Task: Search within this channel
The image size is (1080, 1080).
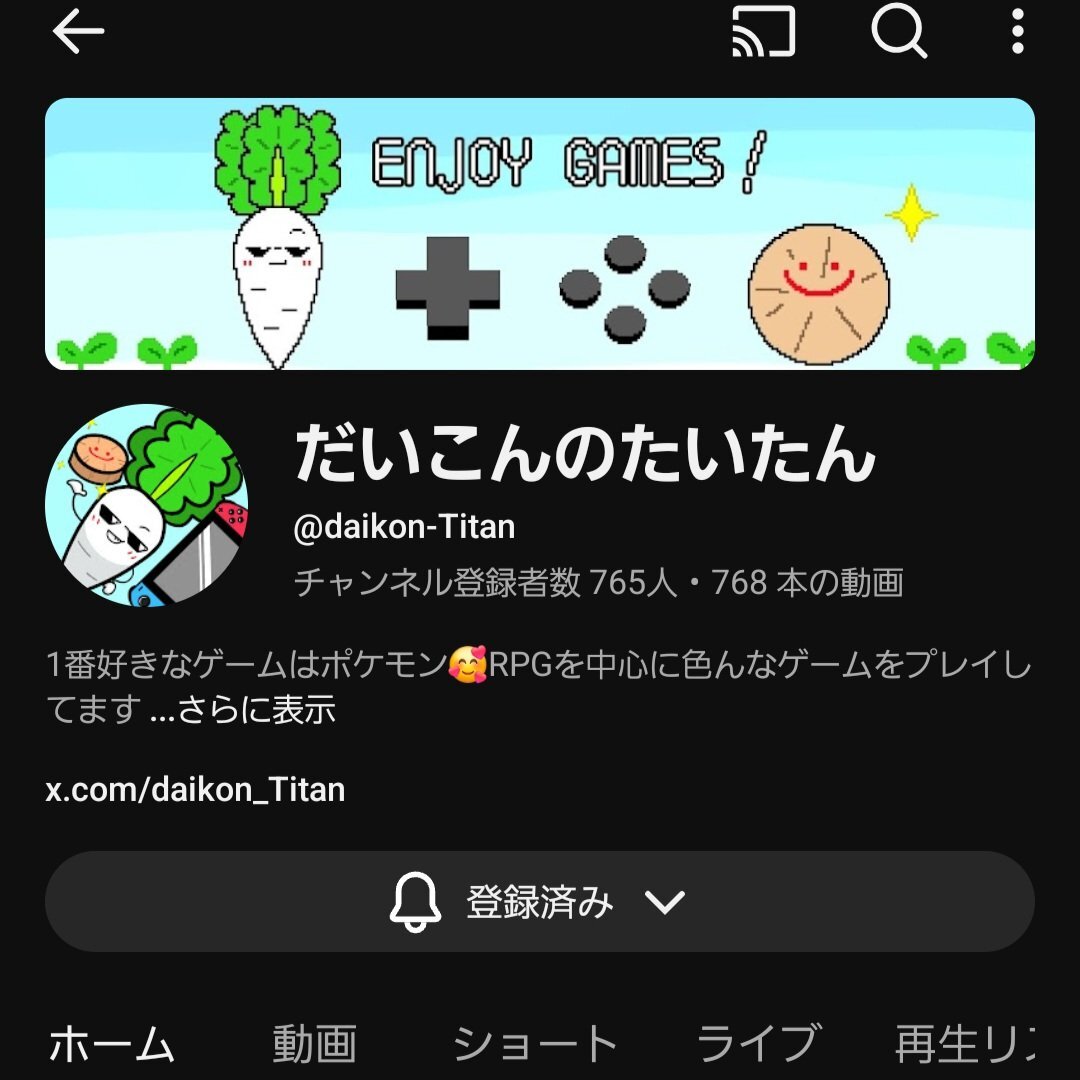Action: 898,32
